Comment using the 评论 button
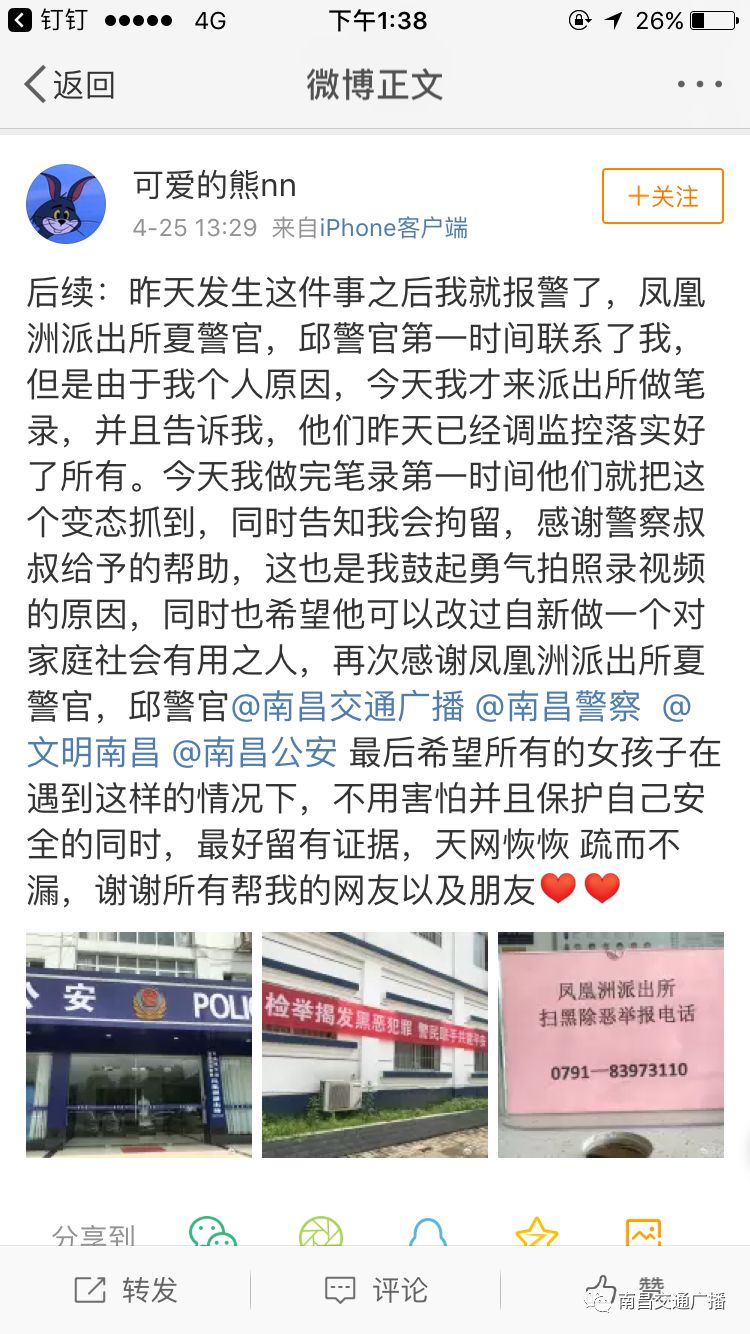750x1334 pixels. (x=376, y=1290)
